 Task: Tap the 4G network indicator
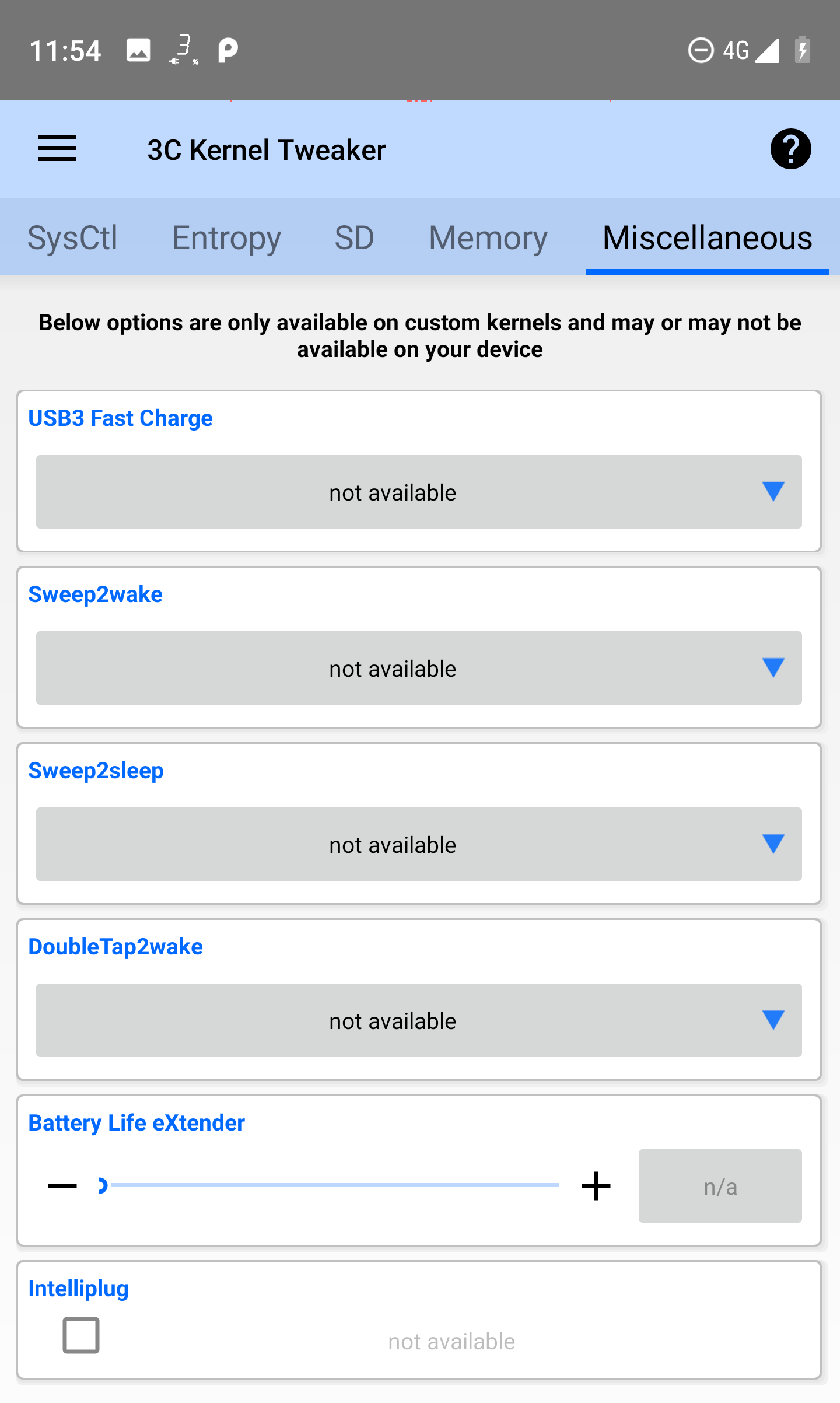(736, 50)
